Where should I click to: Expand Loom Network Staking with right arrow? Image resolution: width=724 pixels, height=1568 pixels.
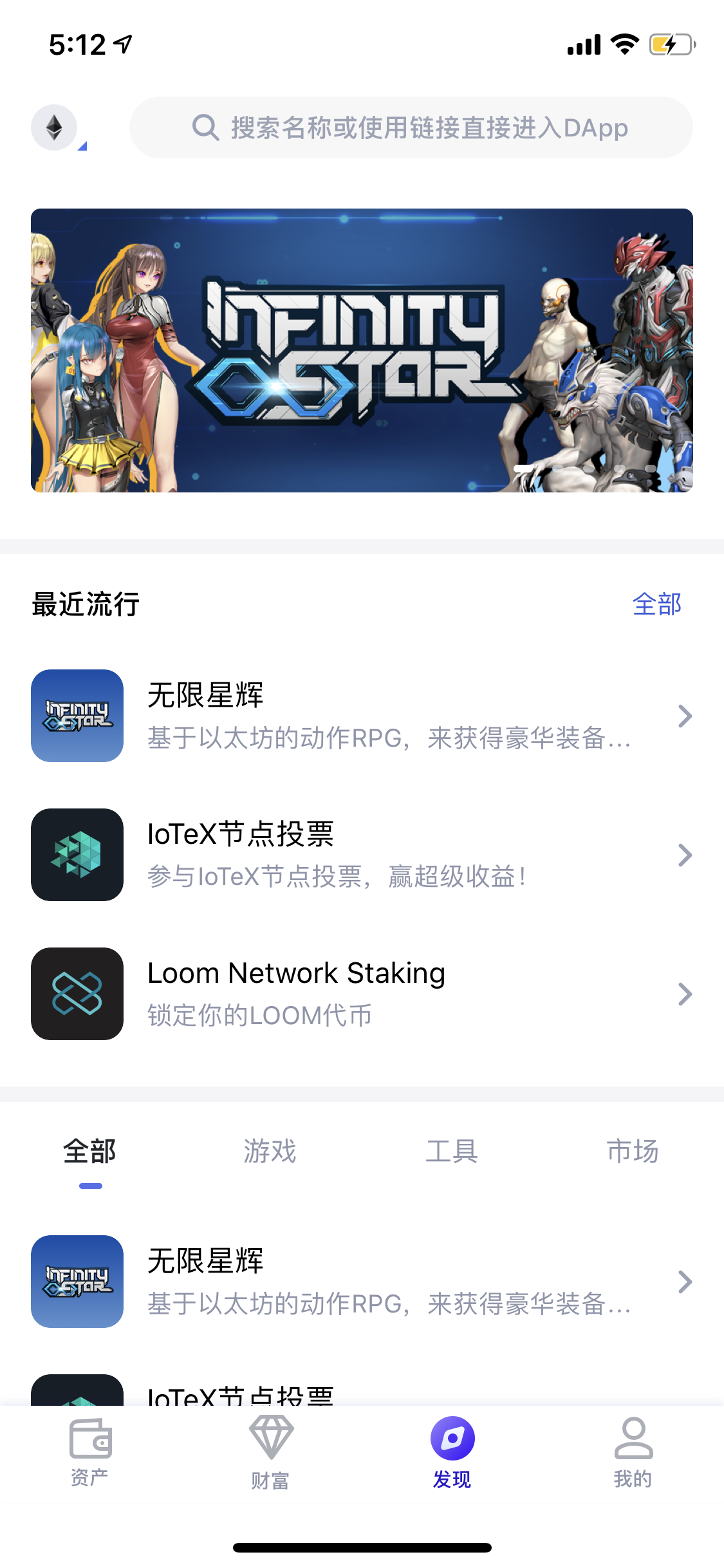tap(684, 994)
